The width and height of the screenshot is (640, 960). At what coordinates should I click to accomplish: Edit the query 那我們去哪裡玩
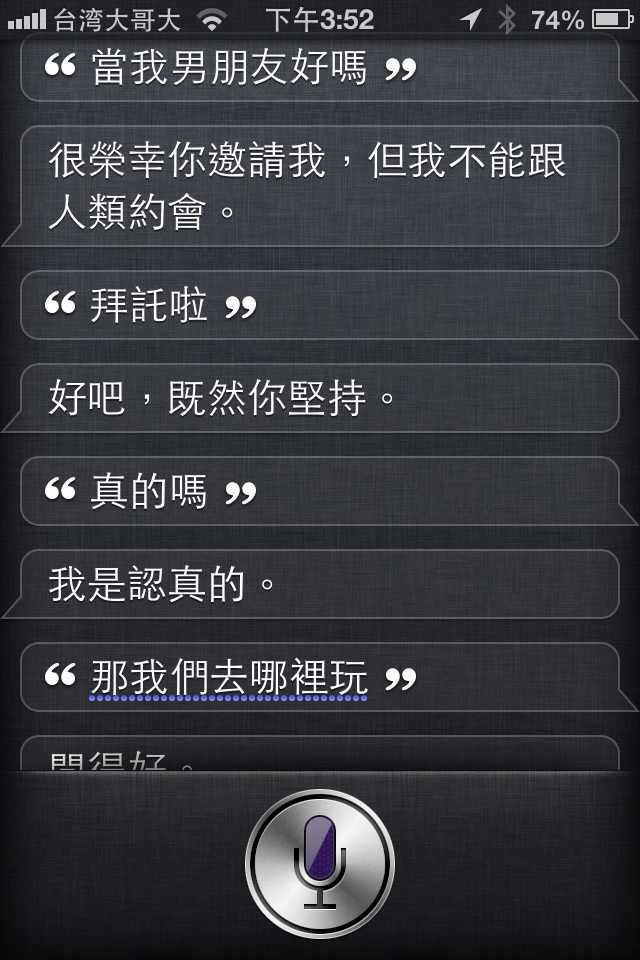[x=229, y=678]
